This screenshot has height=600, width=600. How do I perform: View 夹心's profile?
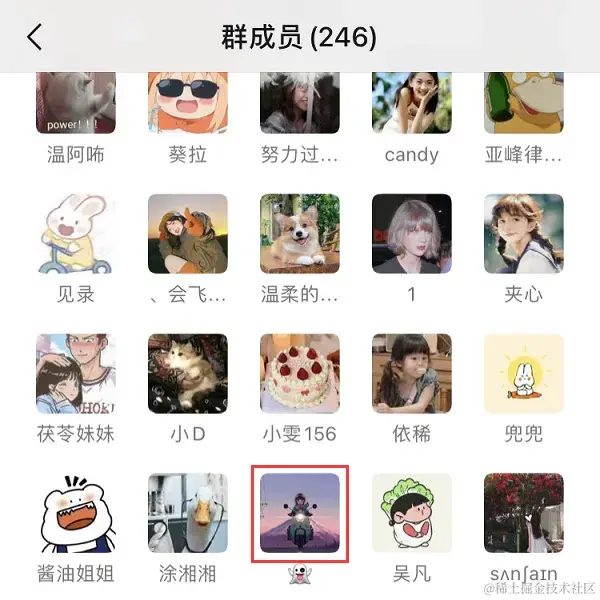524,234
